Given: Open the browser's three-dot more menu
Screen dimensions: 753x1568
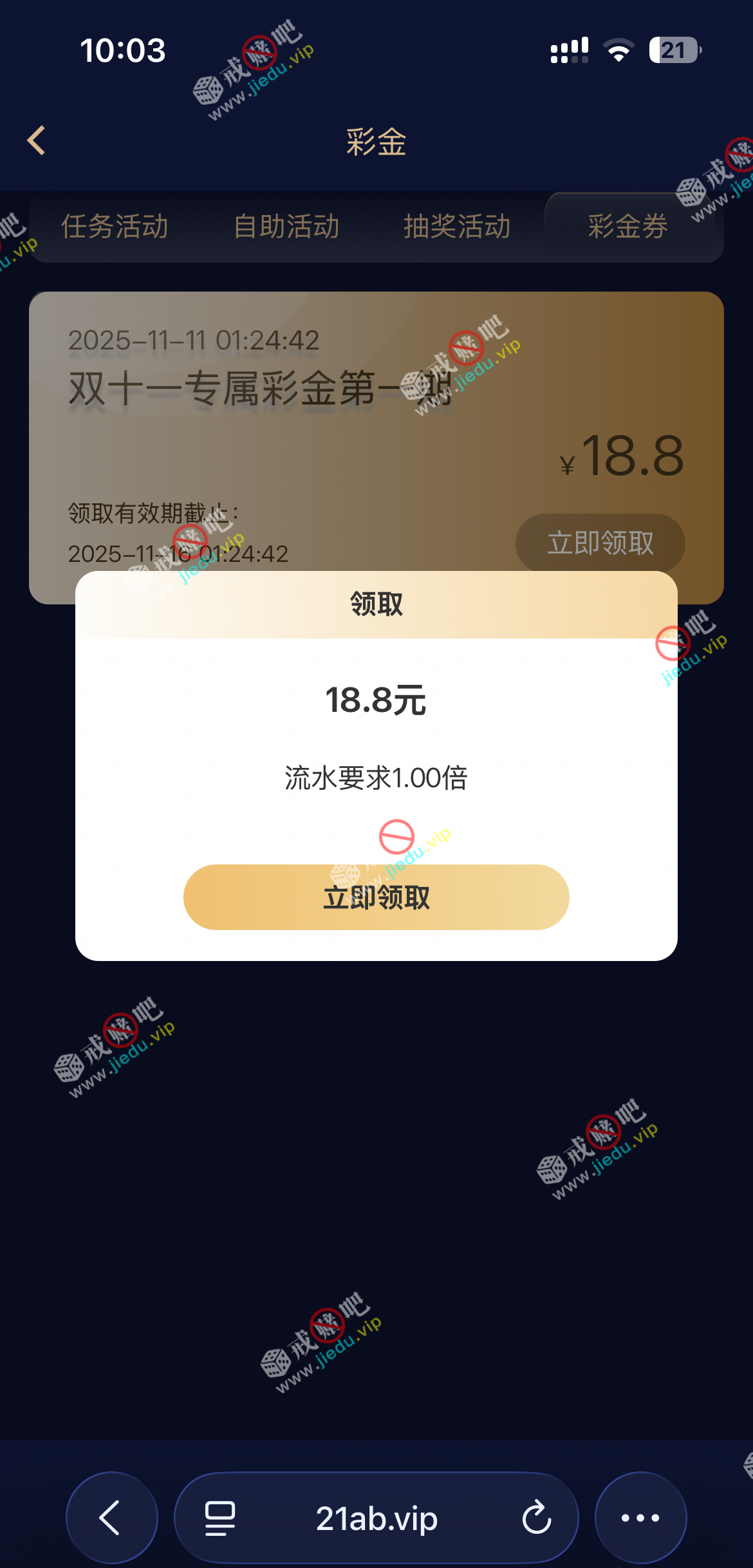Looking at the screenshot, I should pos(640,1517).
